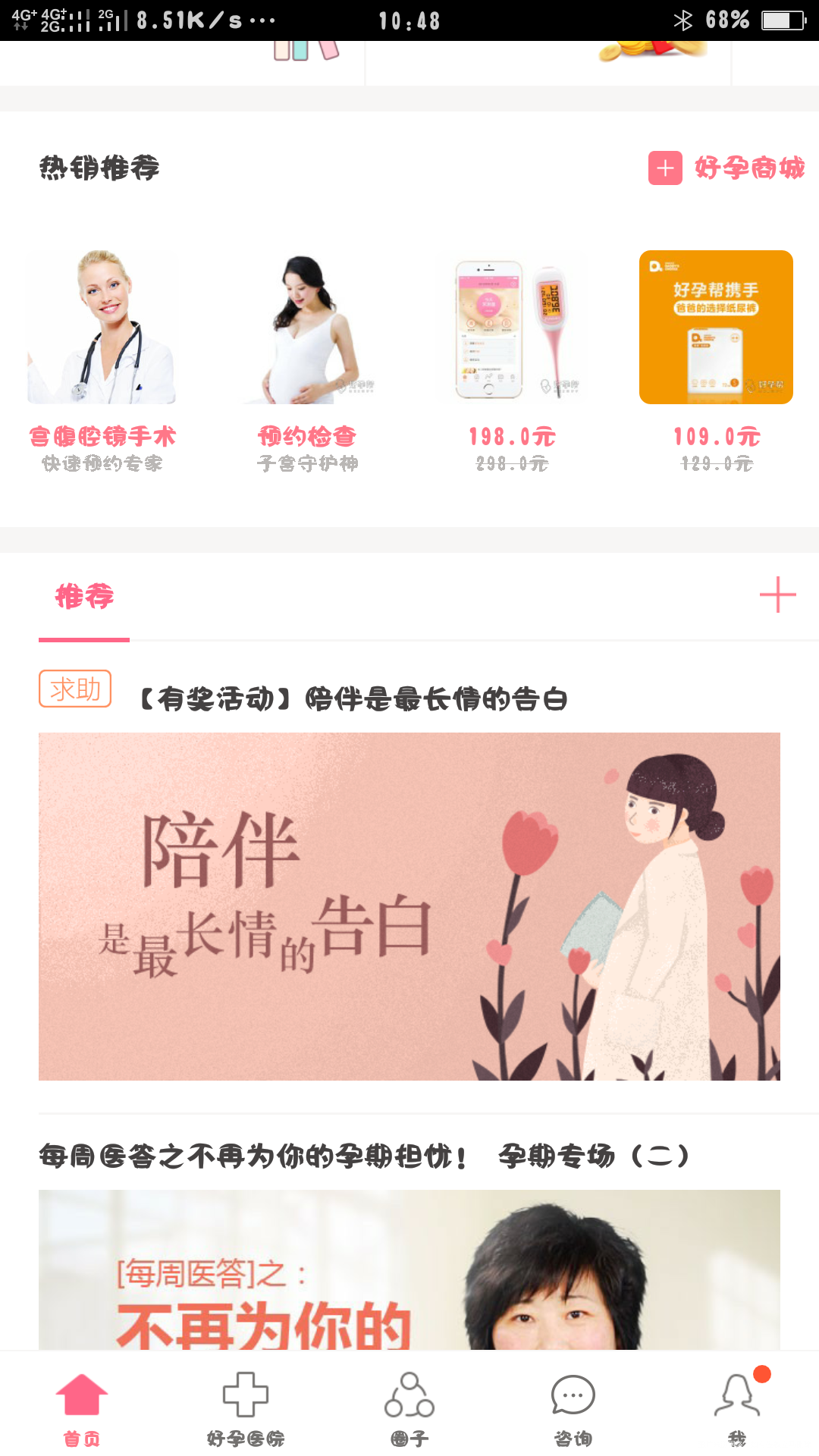Viewport: 819px width, 1456px height.
Task: Click the + icon in the 推荐 section
Action: point(778,596)
